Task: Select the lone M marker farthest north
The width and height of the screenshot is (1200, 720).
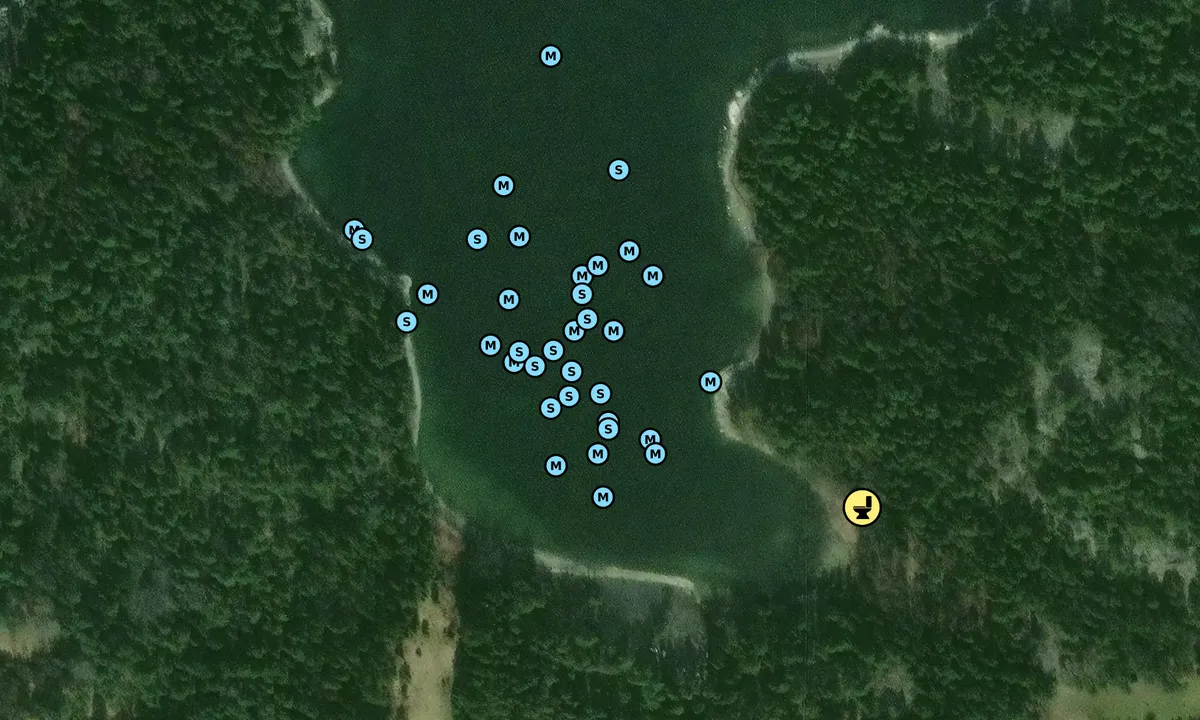Action: [550, 56]
